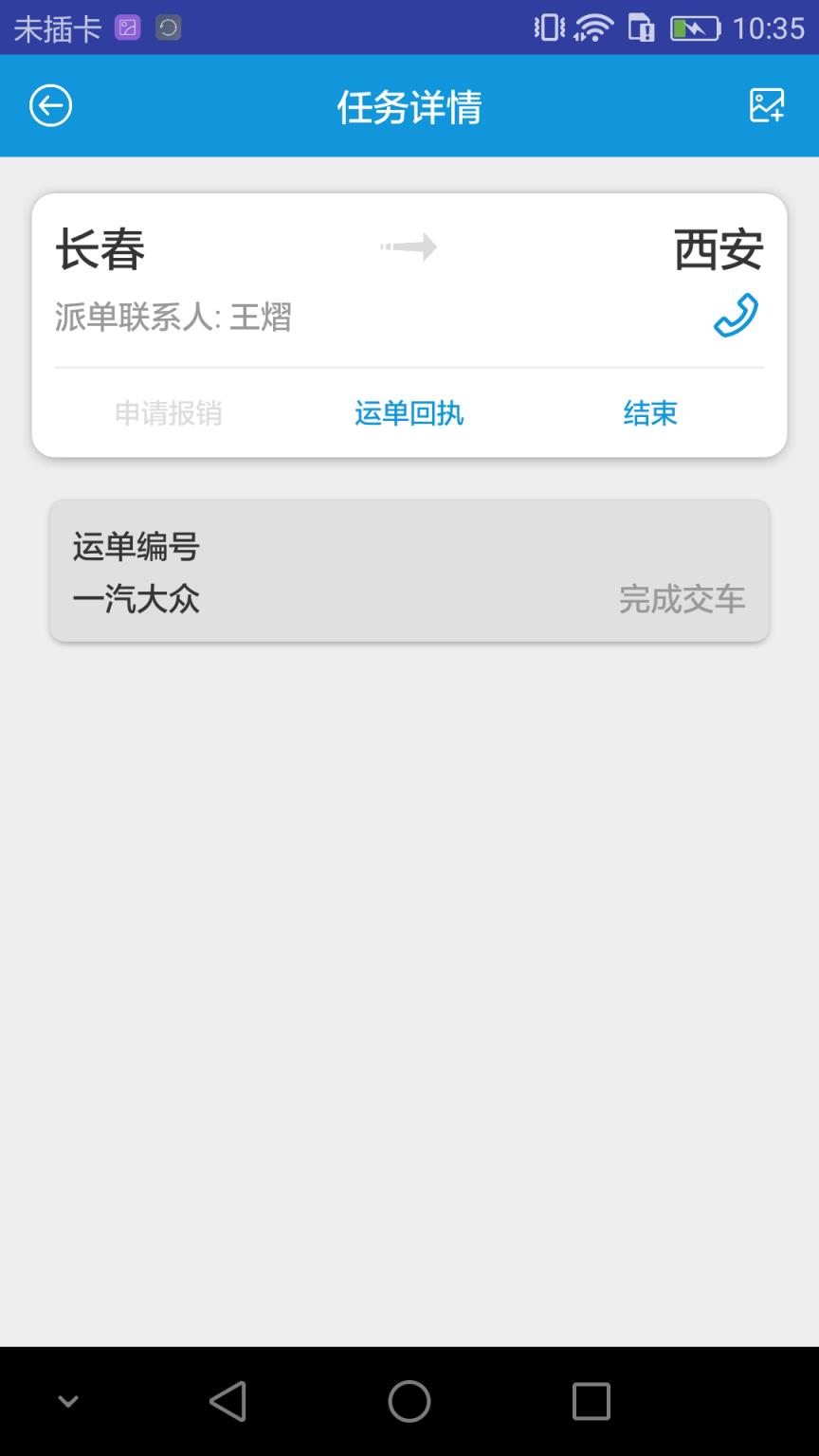Collapse the navigation bar with the down chevron
The image size is (819, 1456).
pyautogui.click(x=66, y=1399)
